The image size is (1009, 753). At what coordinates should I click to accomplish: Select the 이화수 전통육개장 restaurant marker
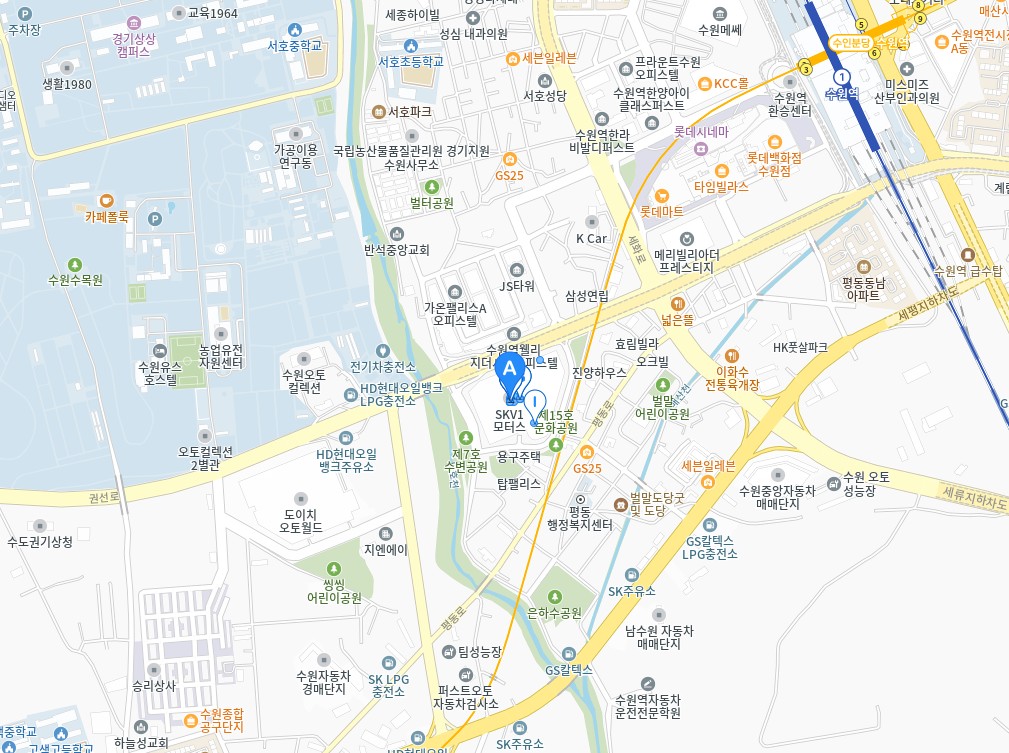tap(733, 355)
